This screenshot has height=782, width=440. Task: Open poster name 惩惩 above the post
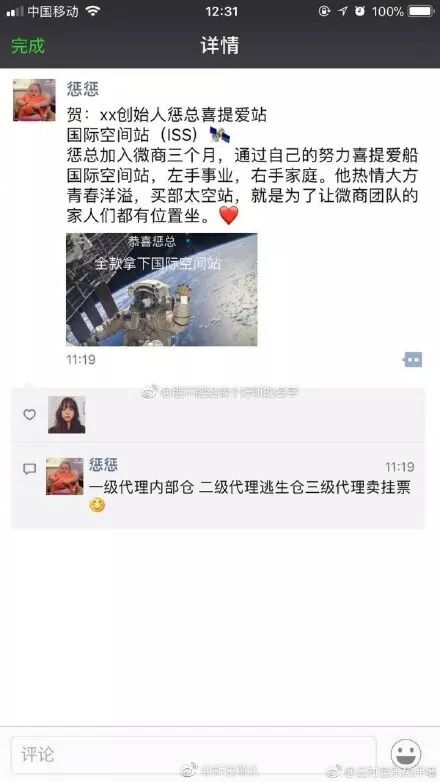tap(83, 89)
